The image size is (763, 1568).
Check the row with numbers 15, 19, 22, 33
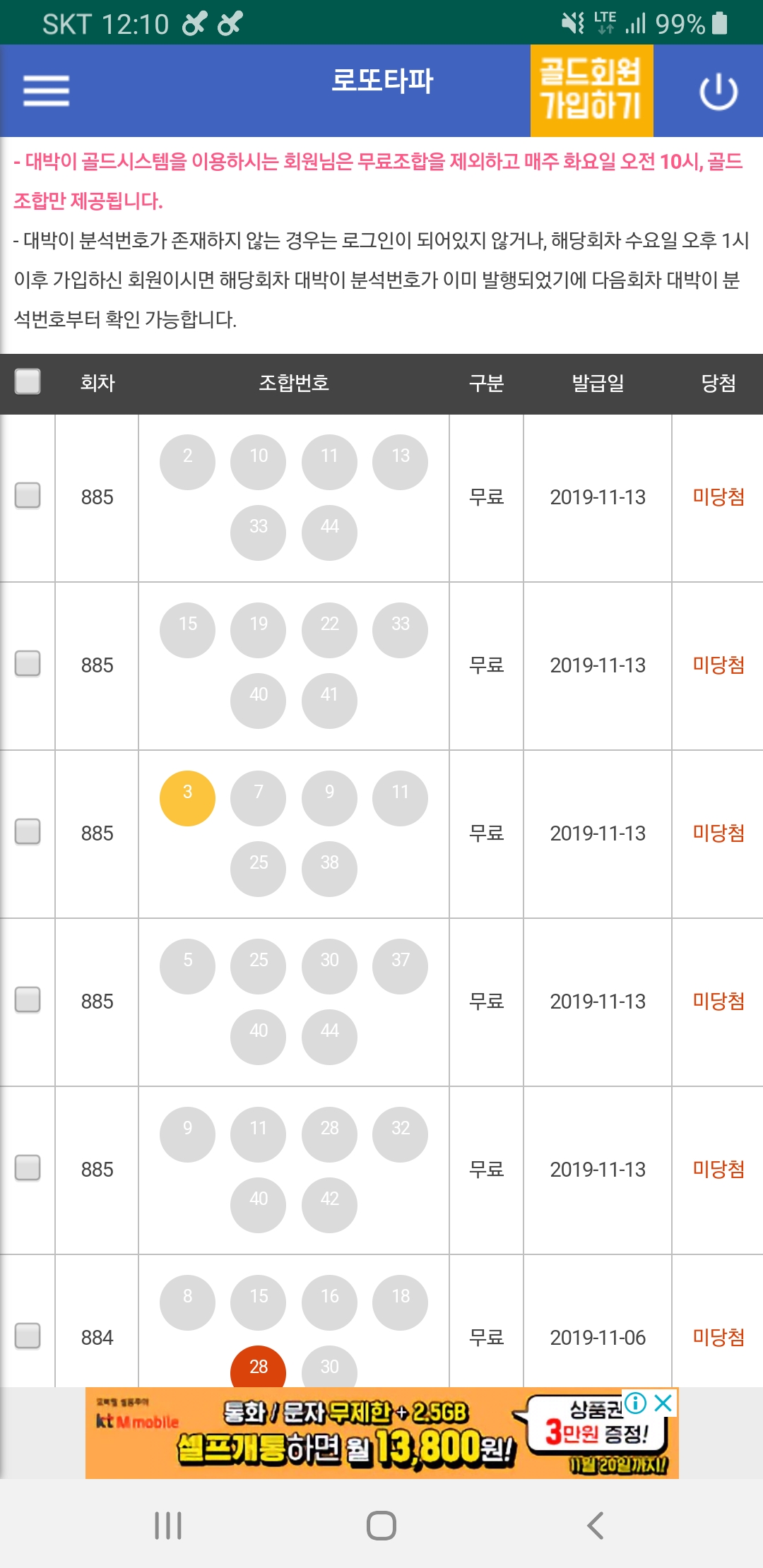pos(28,663)
